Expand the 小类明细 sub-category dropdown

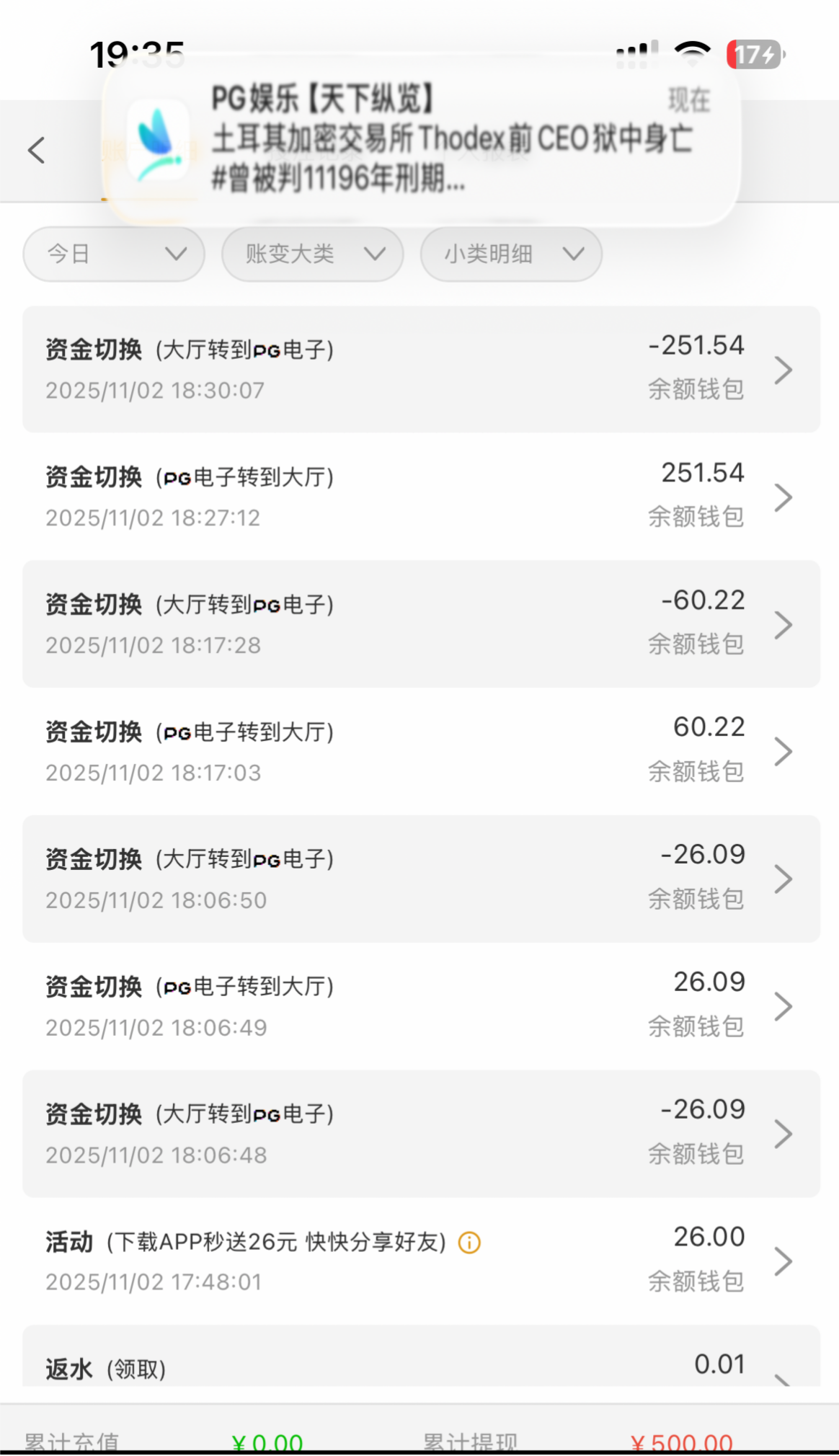[511, 254]
